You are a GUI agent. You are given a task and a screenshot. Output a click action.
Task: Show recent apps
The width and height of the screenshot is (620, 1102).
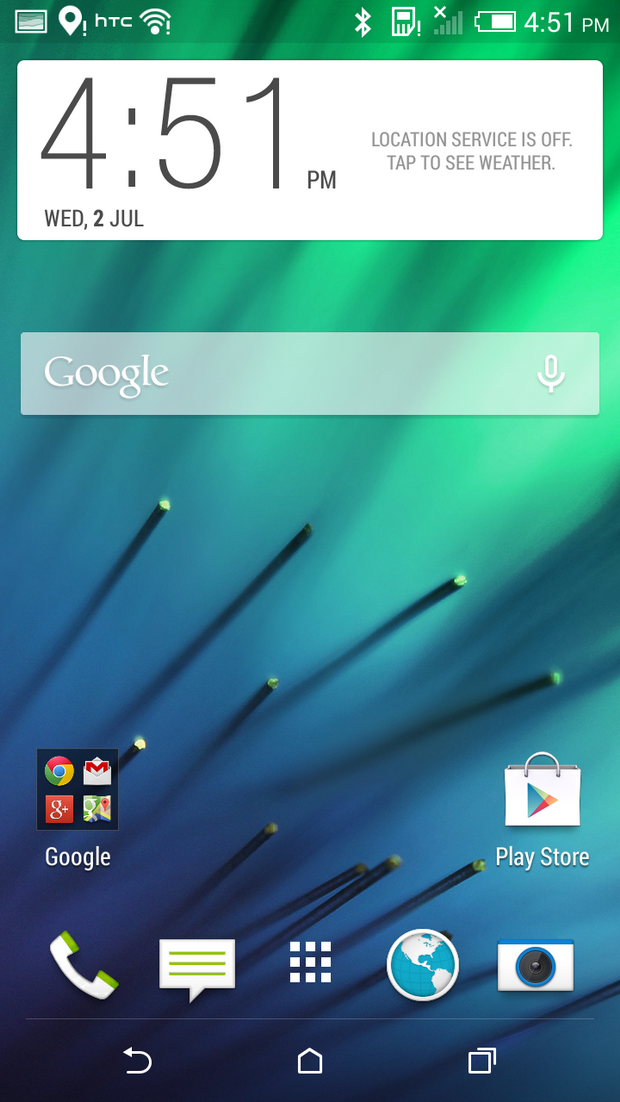[x=482, y=1060]
